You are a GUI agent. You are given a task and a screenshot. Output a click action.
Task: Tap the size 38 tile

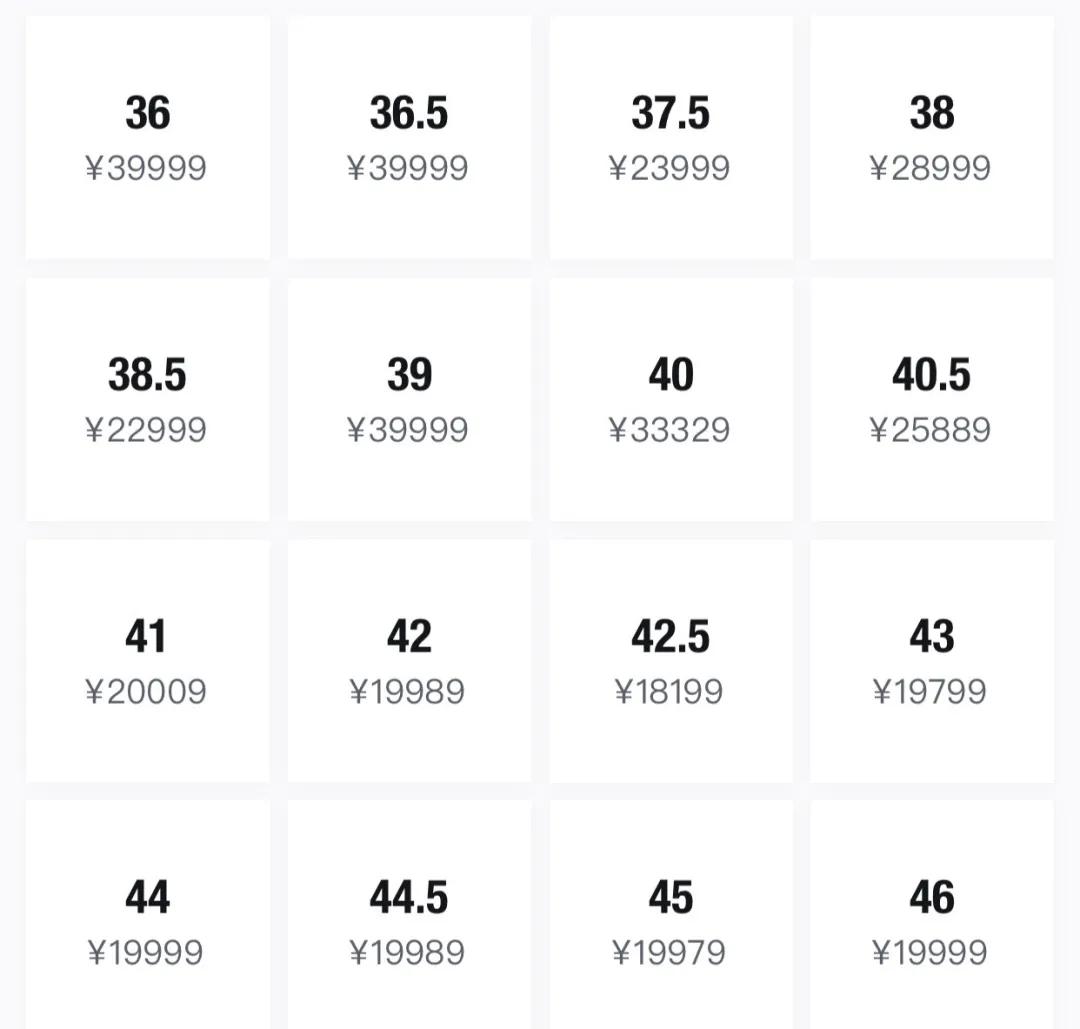(x=932, y=138)
